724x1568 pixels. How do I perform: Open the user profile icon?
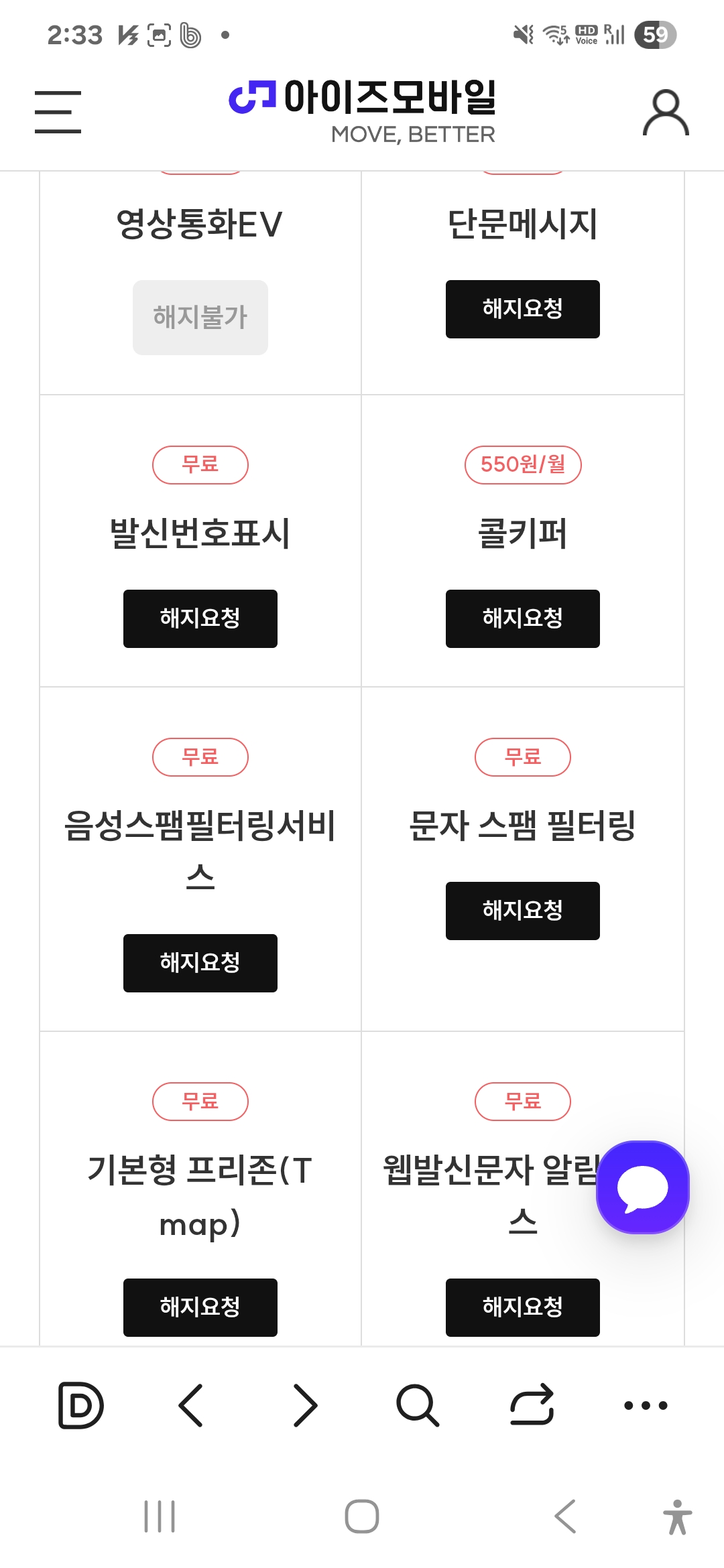pyautogui.click(x=666, y=112)
